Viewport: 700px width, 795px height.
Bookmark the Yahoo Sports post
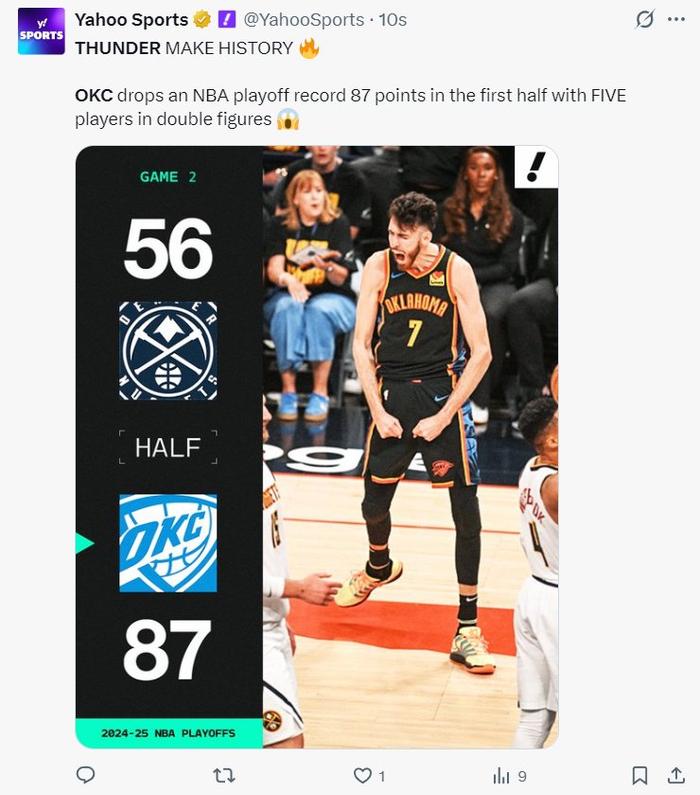click(x=640, y=775)
